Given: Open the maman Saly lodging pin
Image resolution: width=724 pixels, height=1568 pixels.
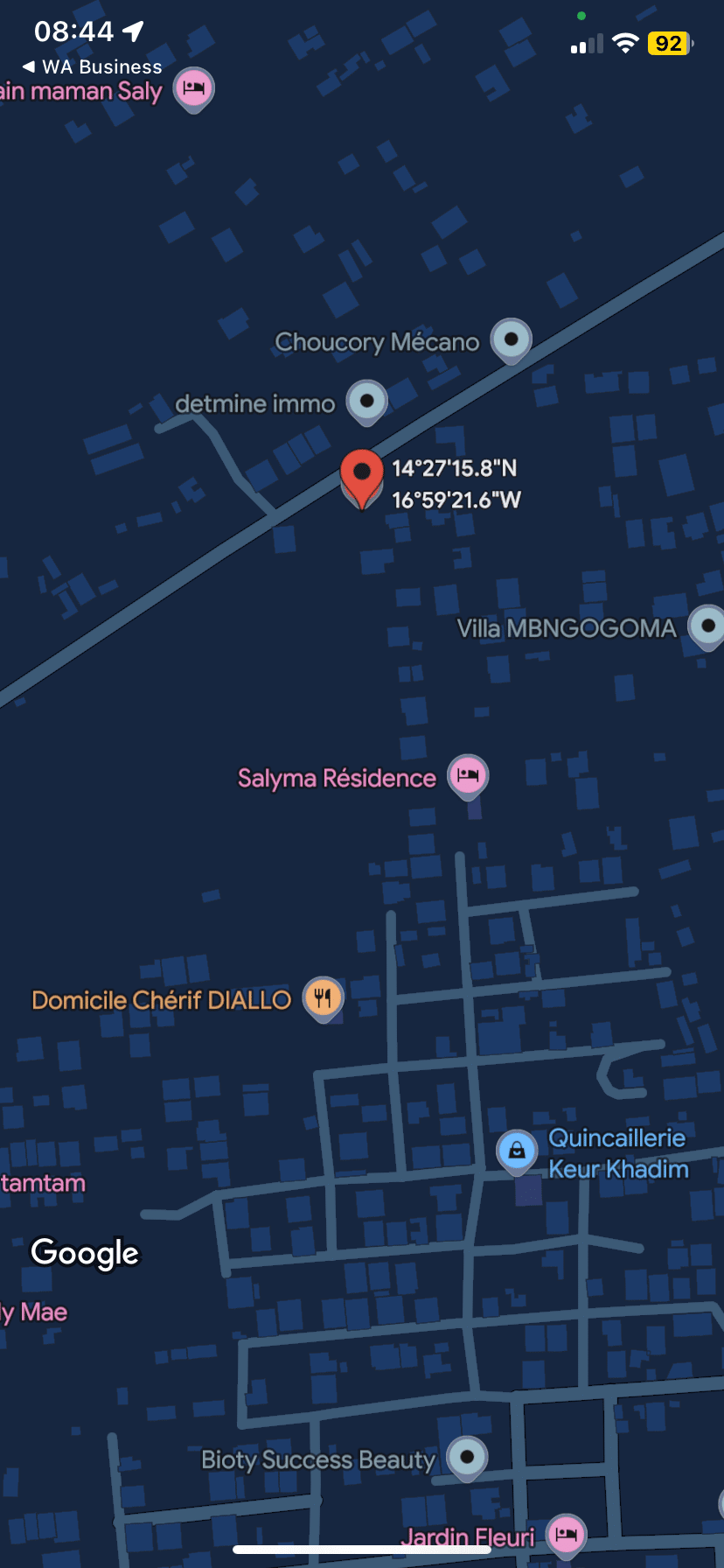Looking at the screenshot, I should click(194, 89).
